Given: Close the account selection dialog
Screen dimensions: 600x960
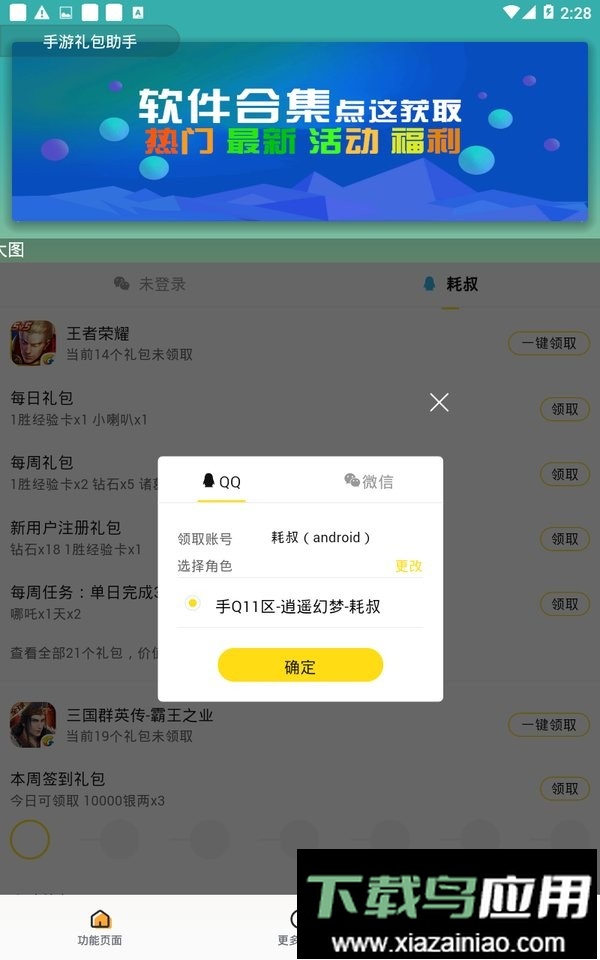Looking at the screenshot, I should coord(439,402).
